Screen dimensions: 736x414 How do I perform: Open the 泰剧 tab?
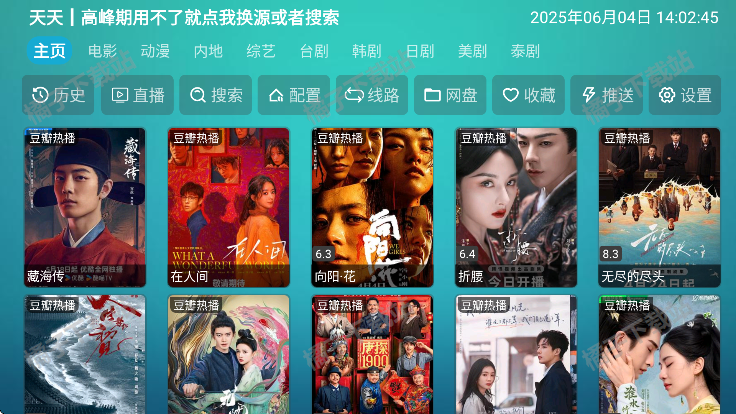pyautogui.click(x=525, y=51)
